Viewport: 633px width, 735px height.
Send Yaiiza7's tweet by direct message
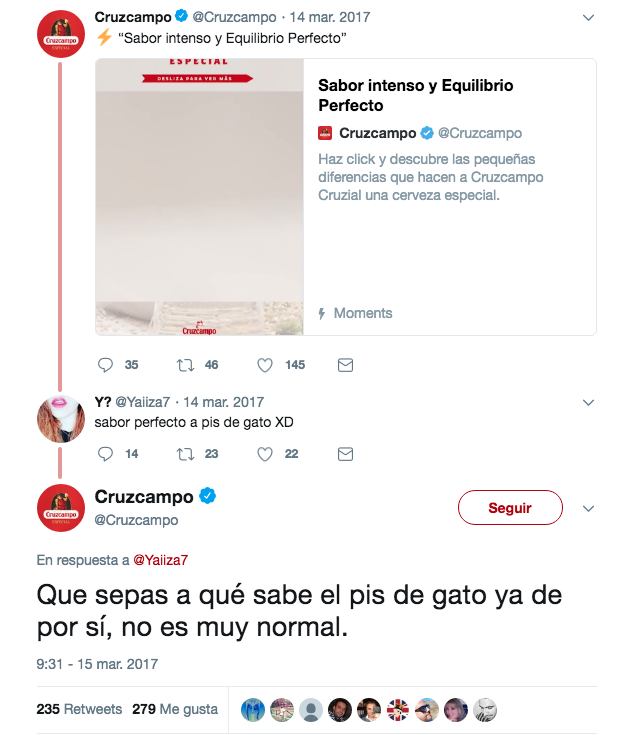(345, 454)
